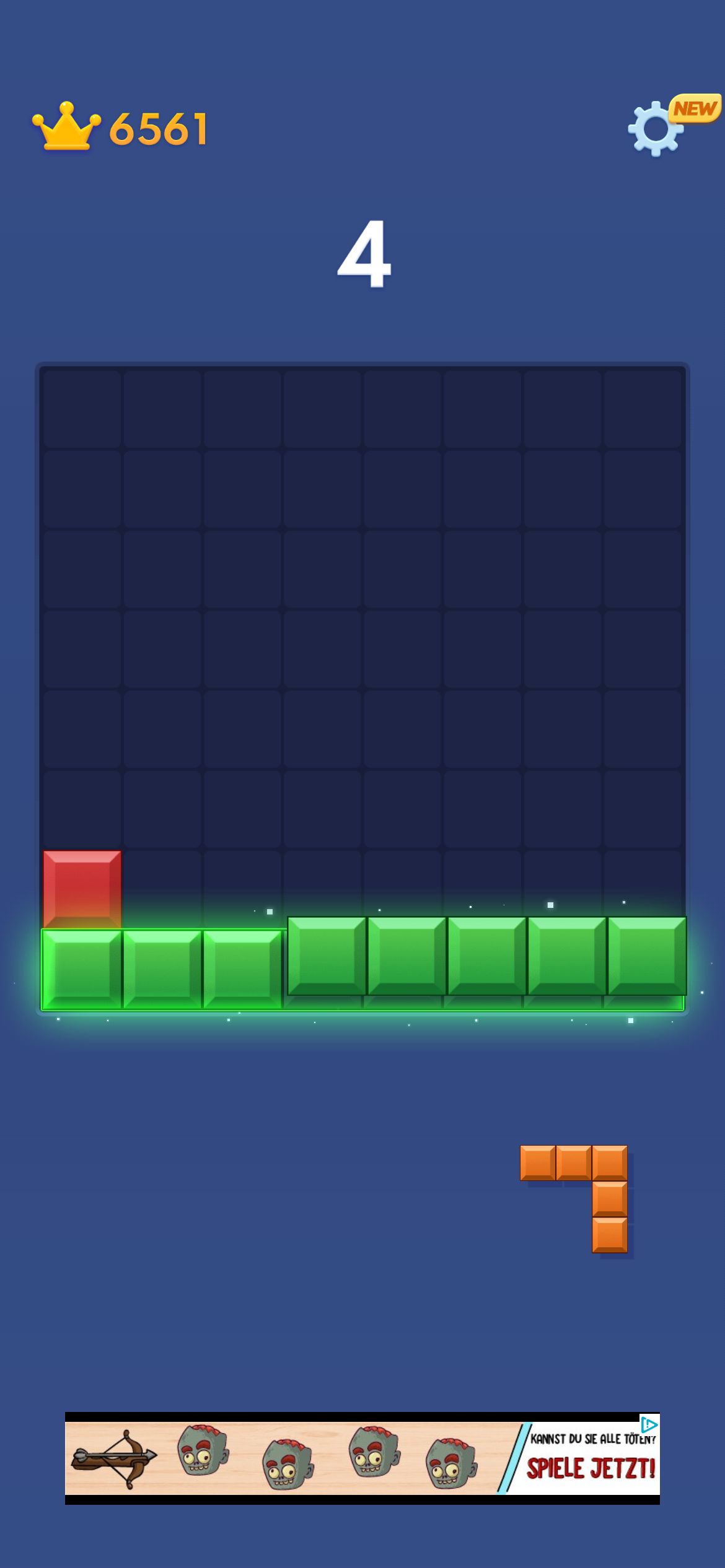The width and height of the screenshot is (725, 1568).
Task: Tap the AdChoices info icon
Action: point(649,1426)
